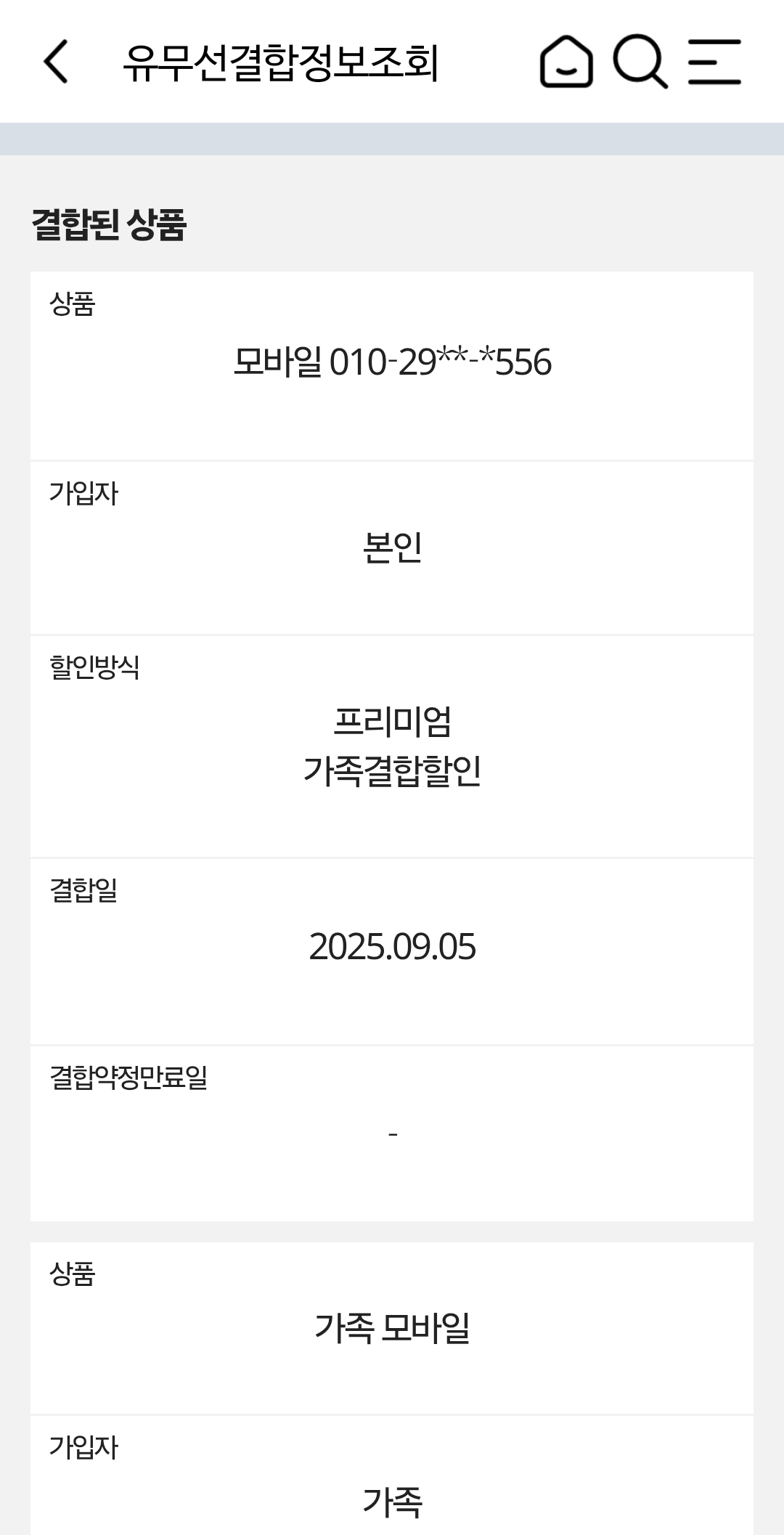Go back from 유무선결합정보조회 page

pyautogui.click(x=57, y=62)
